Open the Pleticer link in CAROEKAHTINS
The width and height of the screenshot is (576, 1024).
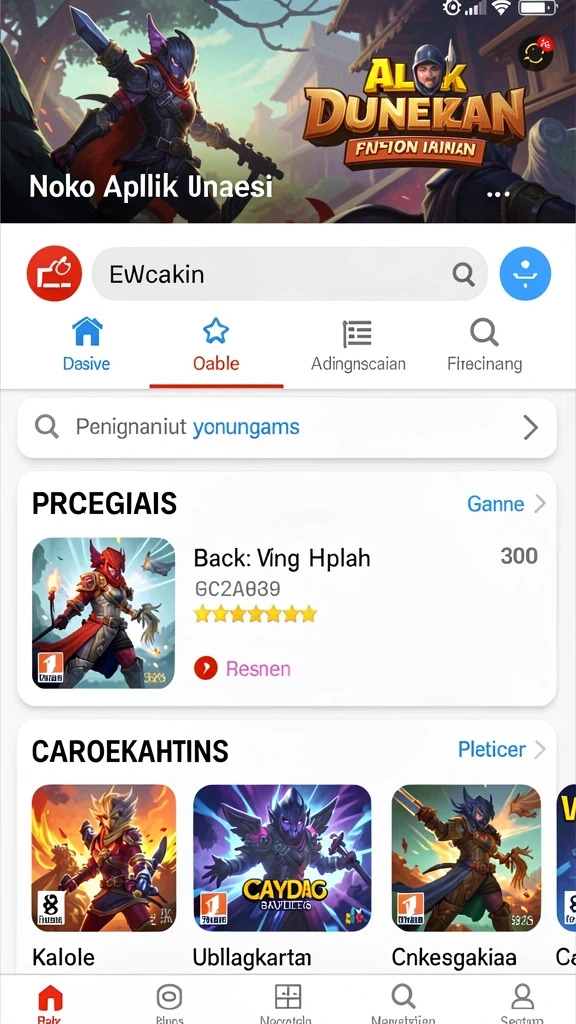502,749
